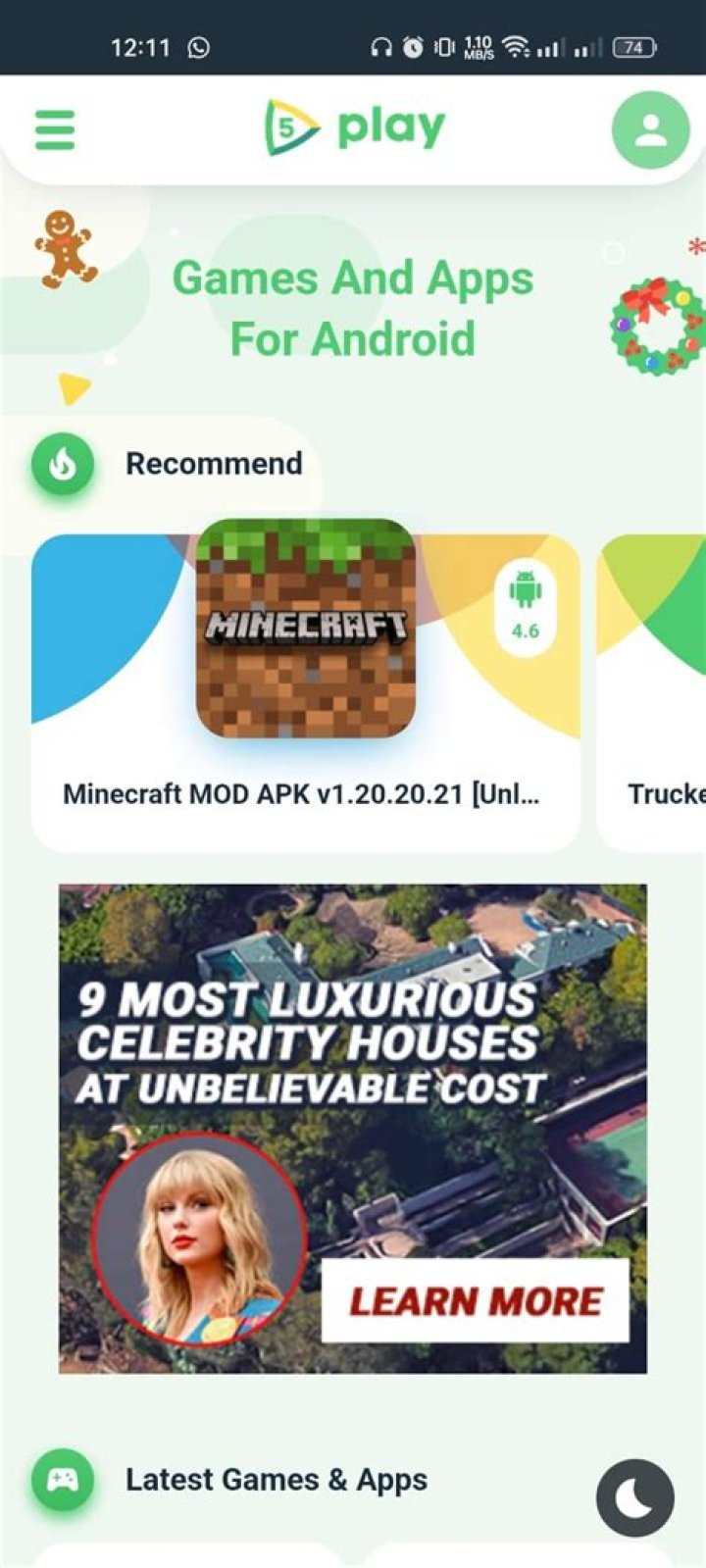
Task: Click the Latest Games & Apps heading
Action: (276, 1481)
